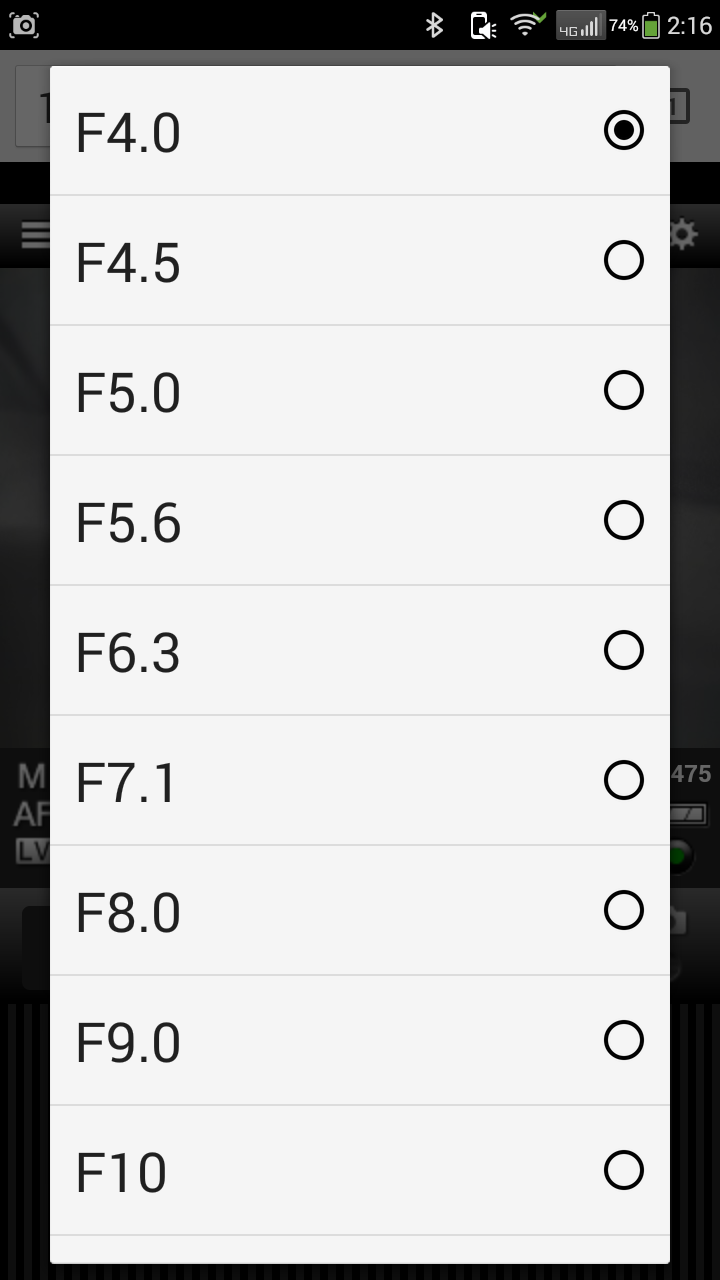Viewport: 720px width, 1280px height.
Task: Select the F4.0 aperture option
Action: click(360, 131)
